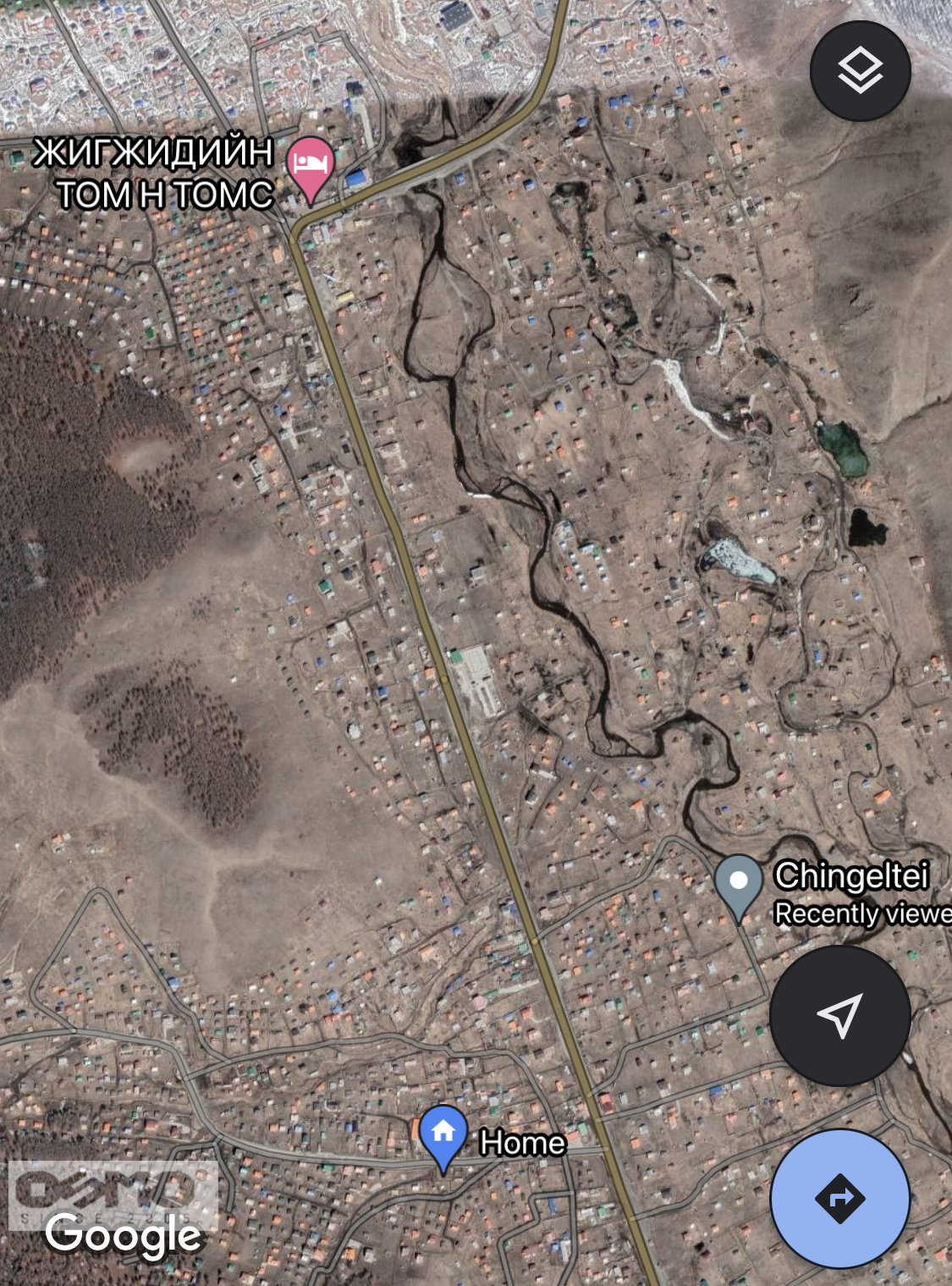The height and width of the screenshot is (1286, 952).
Task: Select the Chingeltei recently viewed pin
Action: [x=738, y=884]
